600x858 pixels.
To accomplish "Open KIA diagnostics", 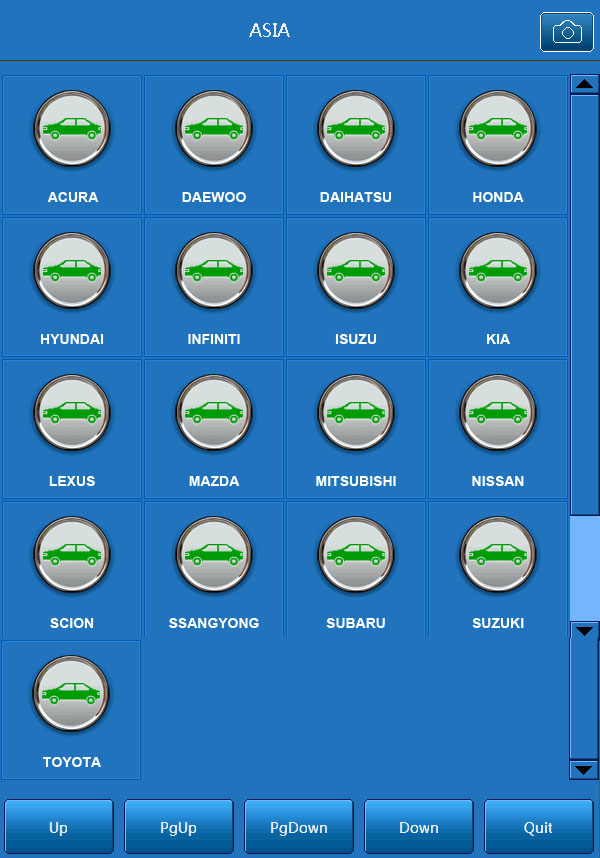I will [x=498, y=287].
